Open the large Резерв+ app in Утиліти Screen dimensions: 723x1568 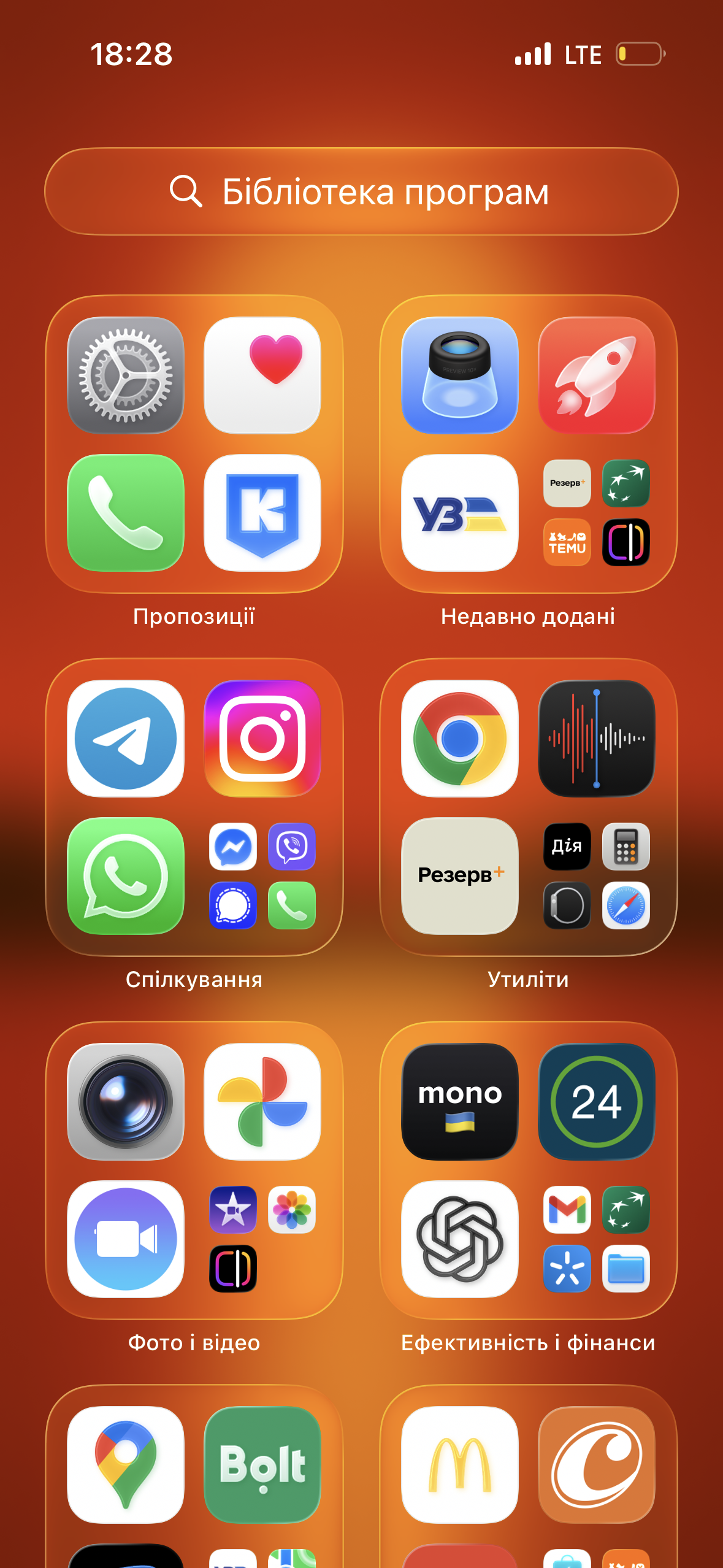(460, 875)
